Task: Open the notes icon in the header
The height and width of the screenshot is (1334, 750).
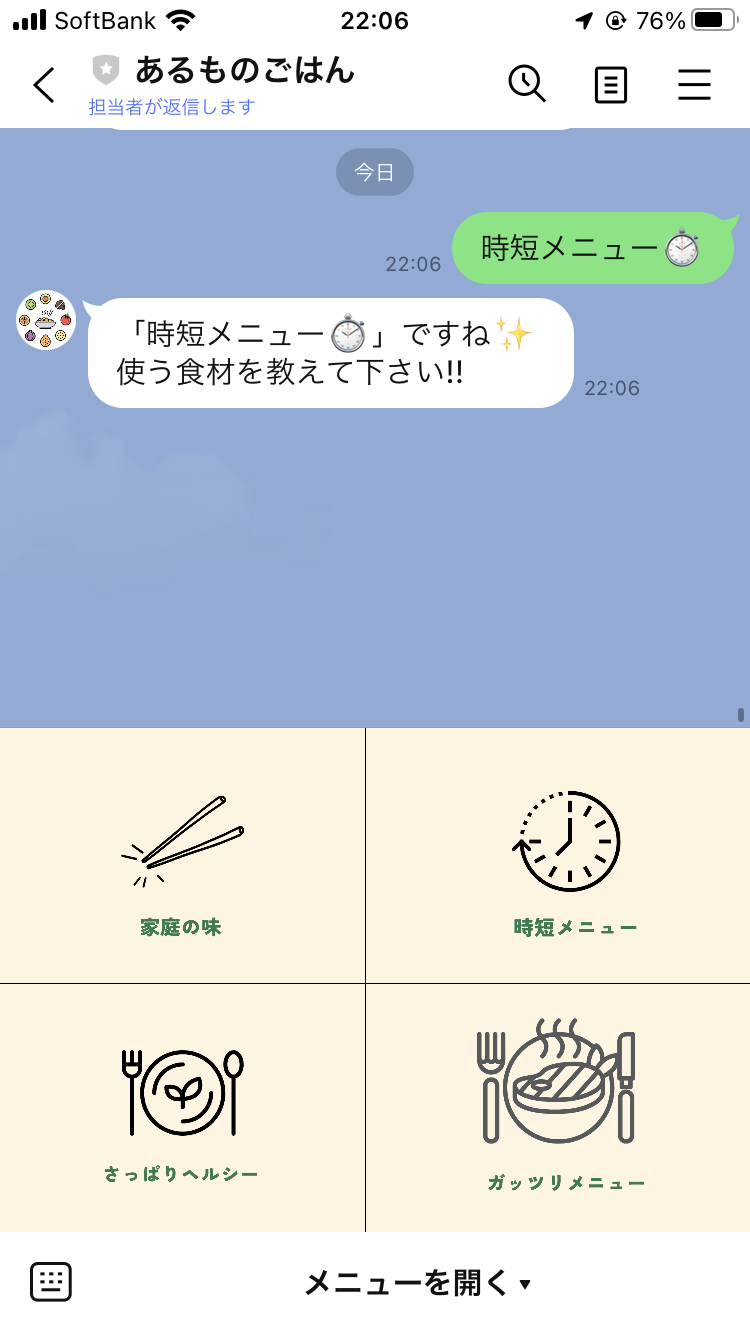Action: point(610,85)
